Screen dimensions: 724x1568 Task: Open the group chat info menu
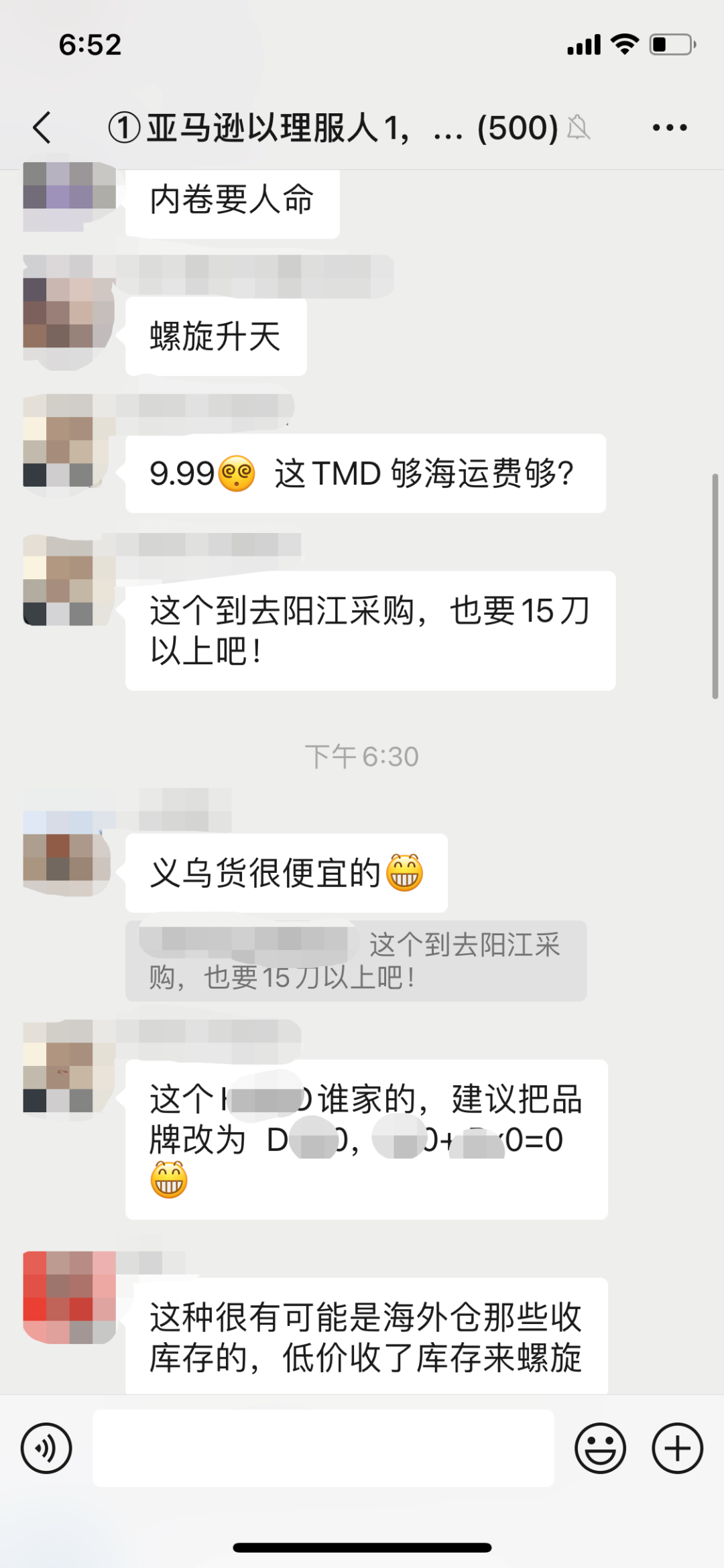tap(669, 127)
